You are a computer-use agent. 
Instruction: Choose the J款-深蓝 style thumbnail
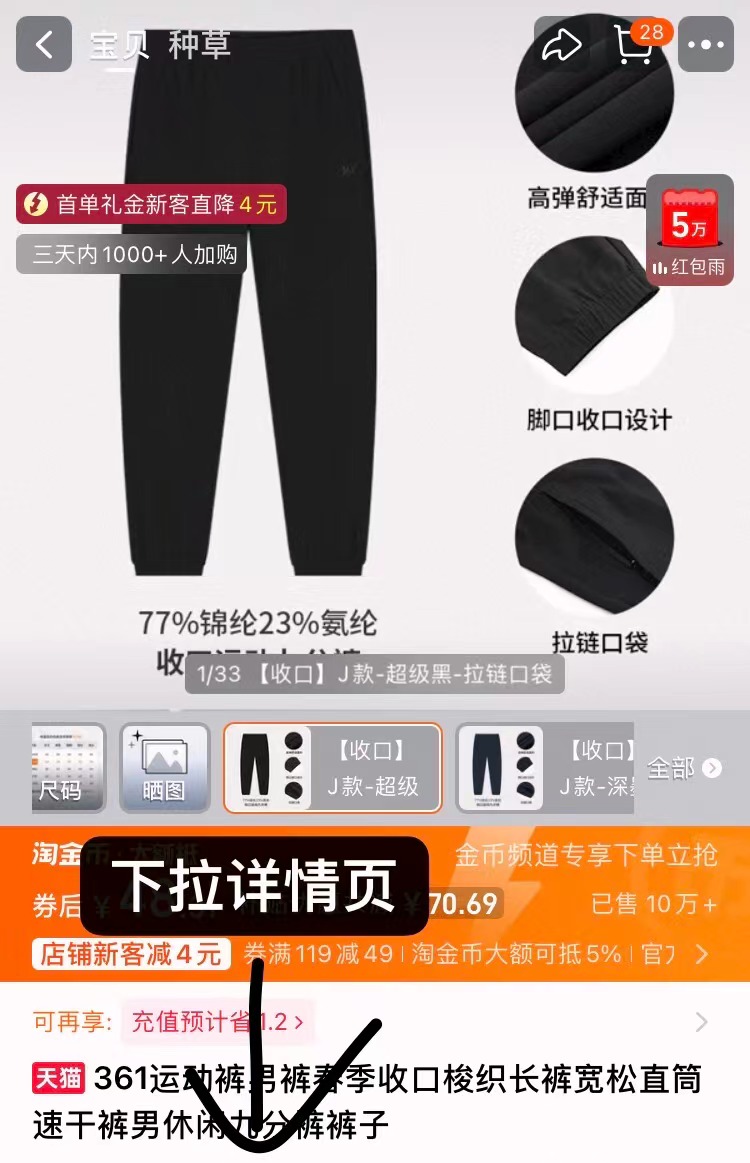click(x=546, y=767)
